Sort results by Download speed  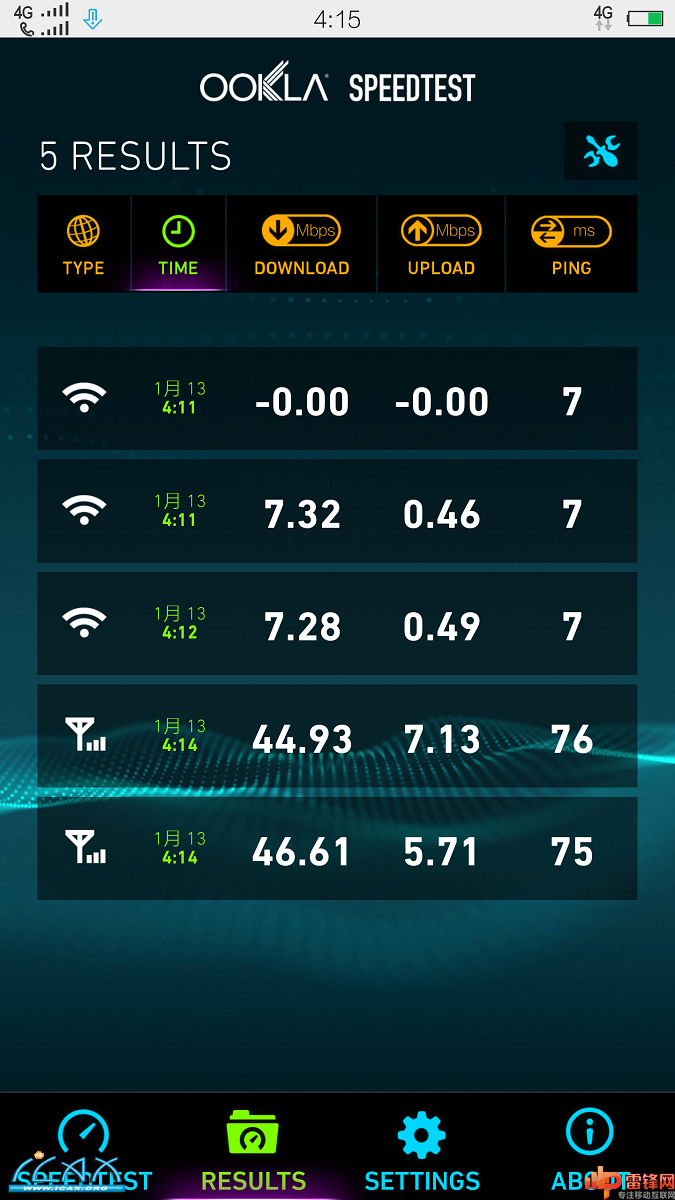point(301,245)
